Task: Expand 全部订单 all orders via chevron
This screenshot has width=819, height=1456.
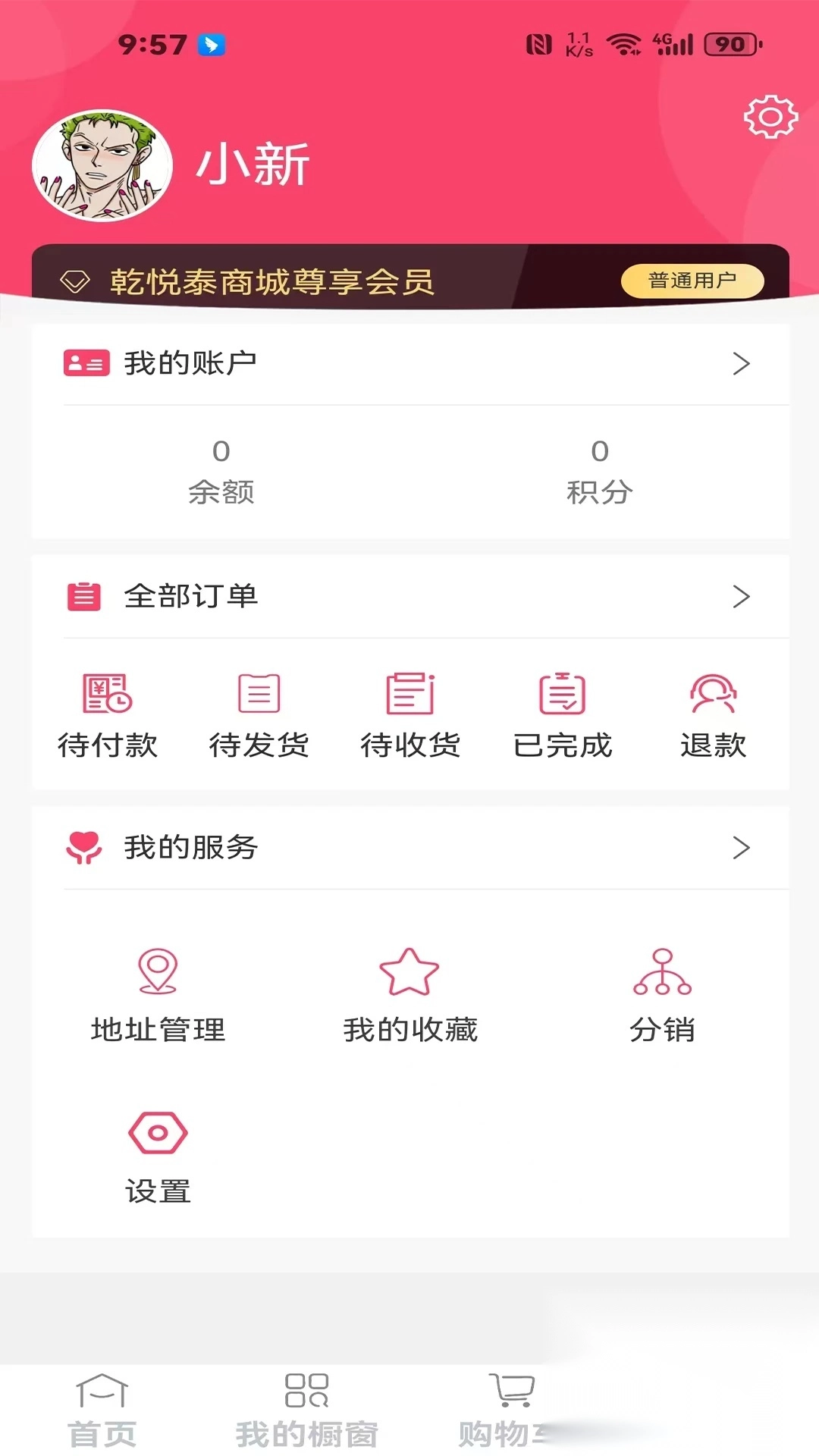Action: pos(742,597)
